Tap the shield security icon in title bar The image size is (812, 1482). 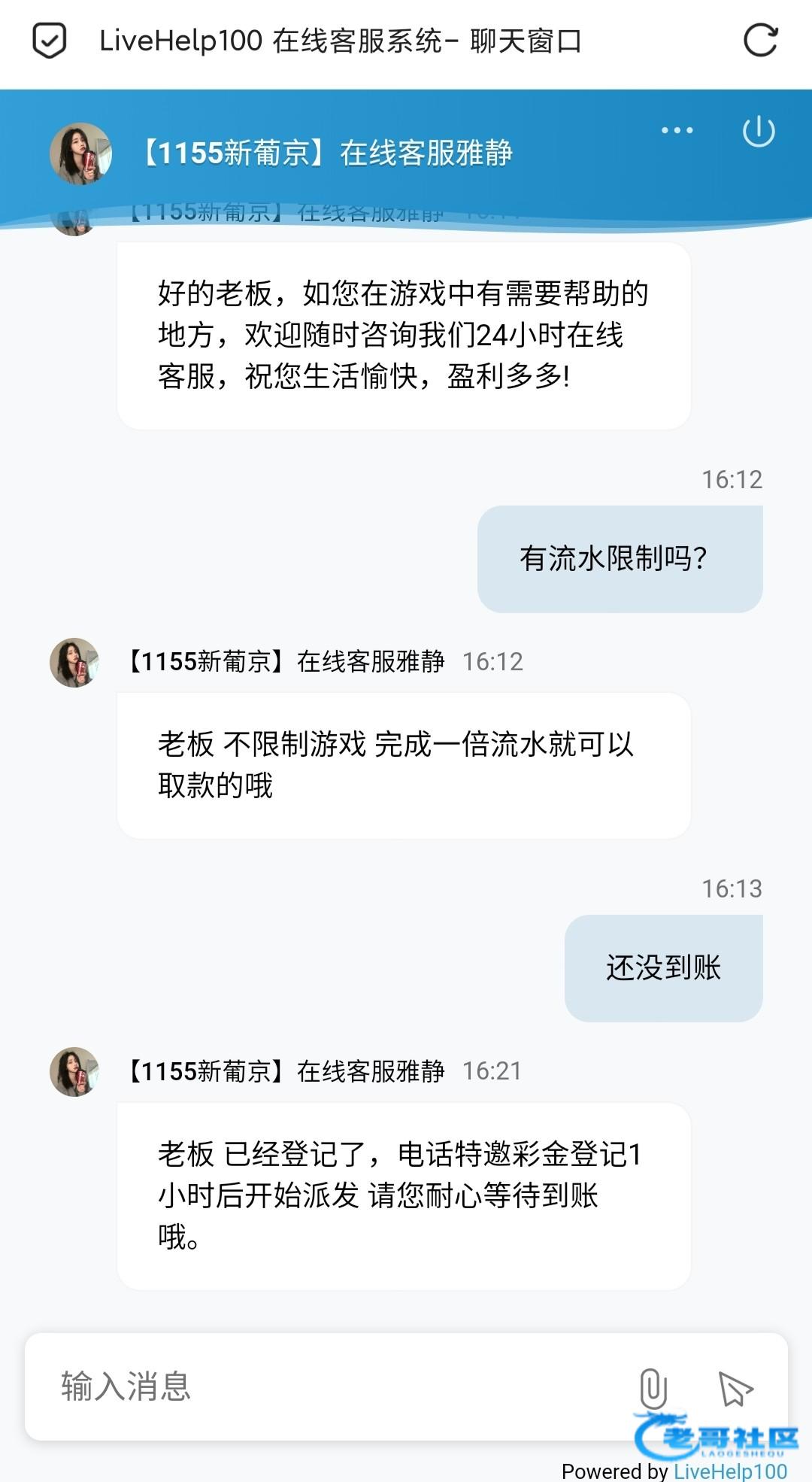tap(50, 41)
